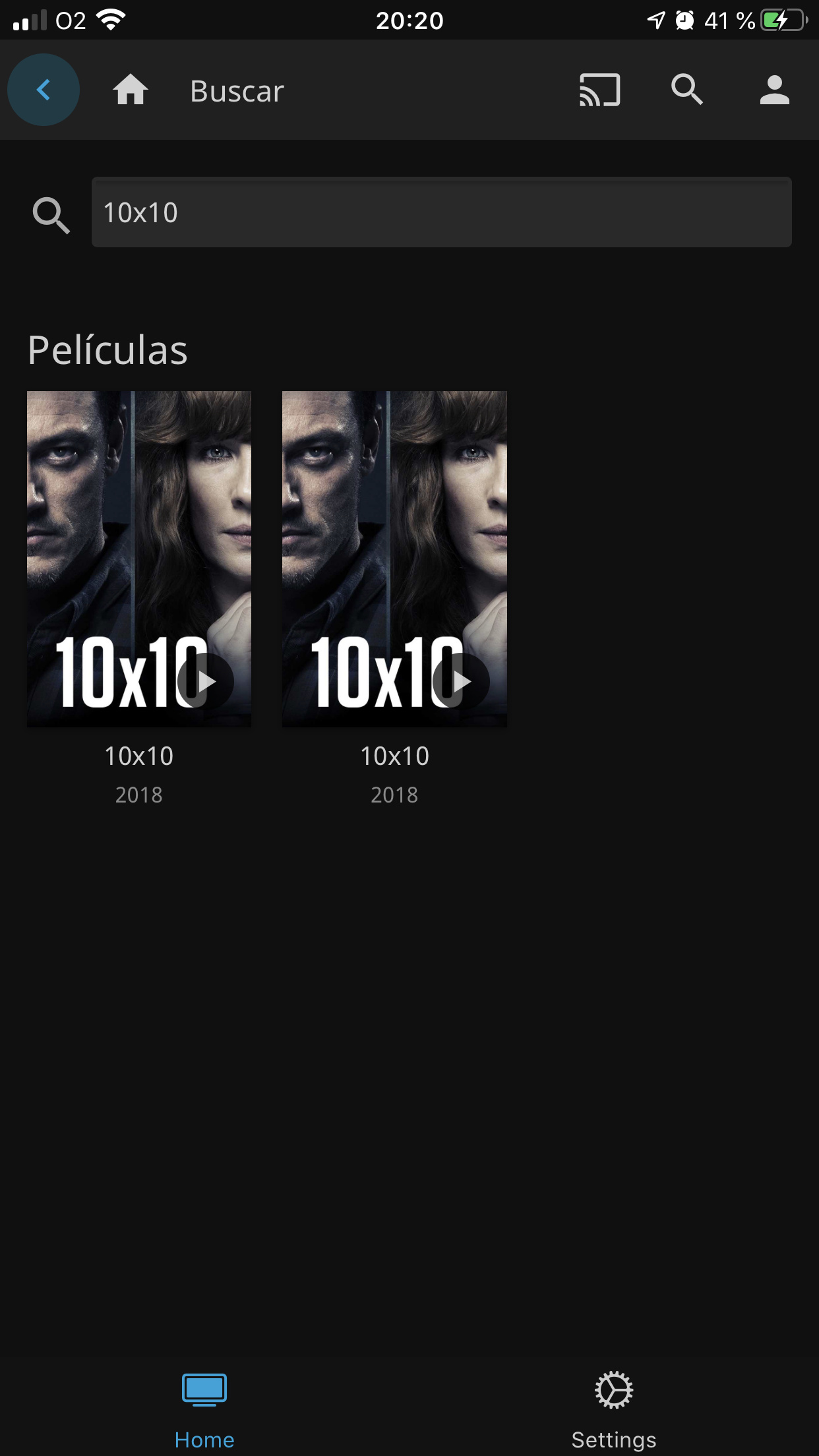Open the home icon in the top bar
This screenshot has width=819, height=1456.
pos(130,90)
